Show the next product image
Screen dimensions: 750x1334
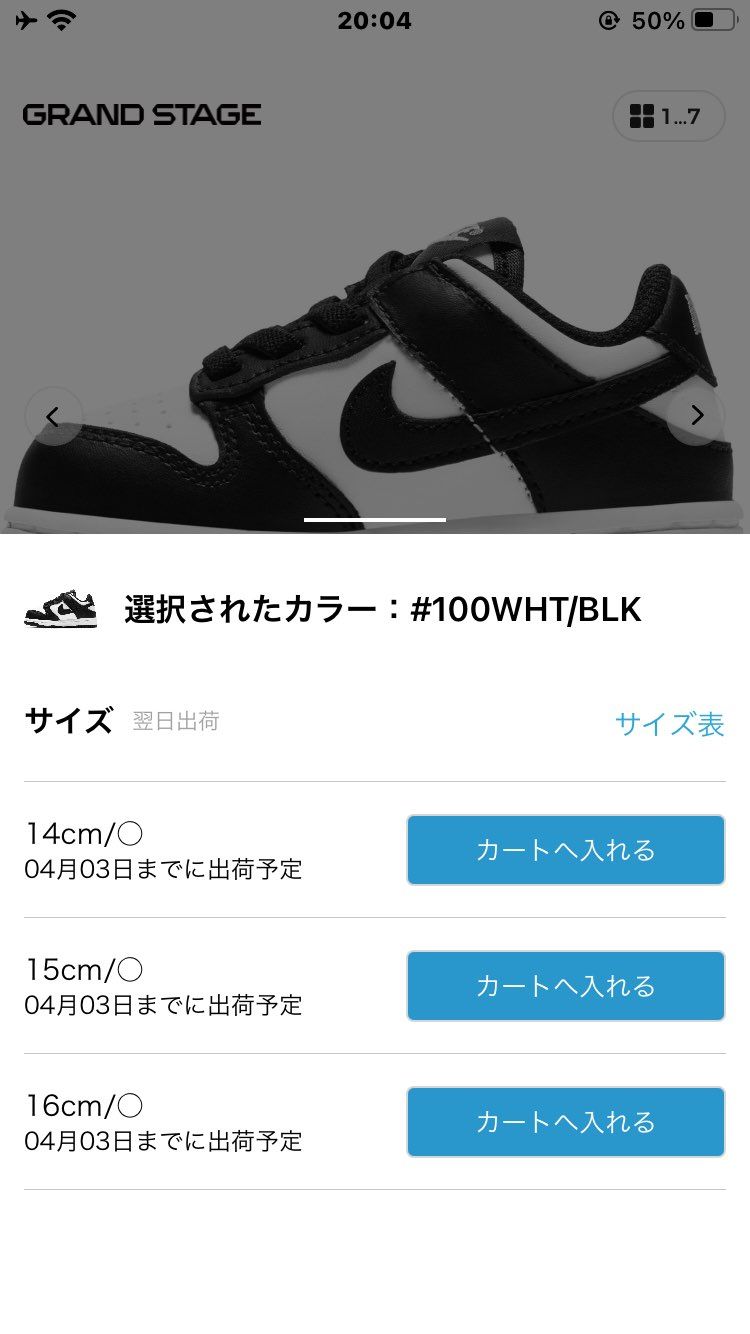(696, 416)
